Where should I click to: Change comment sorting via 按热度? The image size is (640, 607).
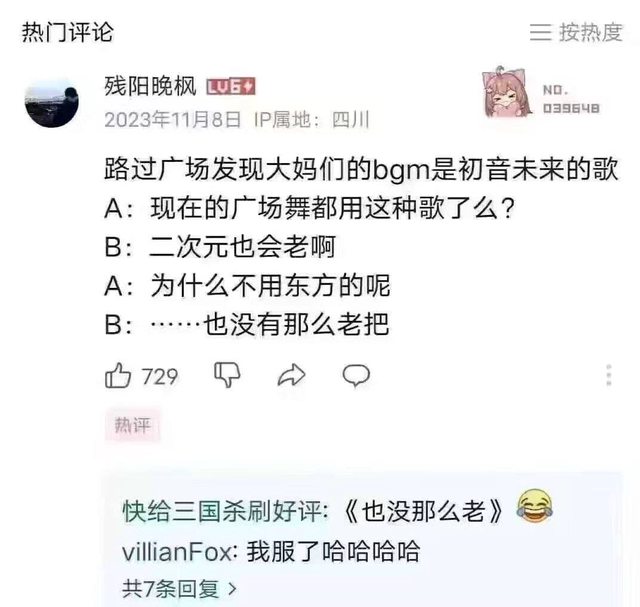point(576,32)
